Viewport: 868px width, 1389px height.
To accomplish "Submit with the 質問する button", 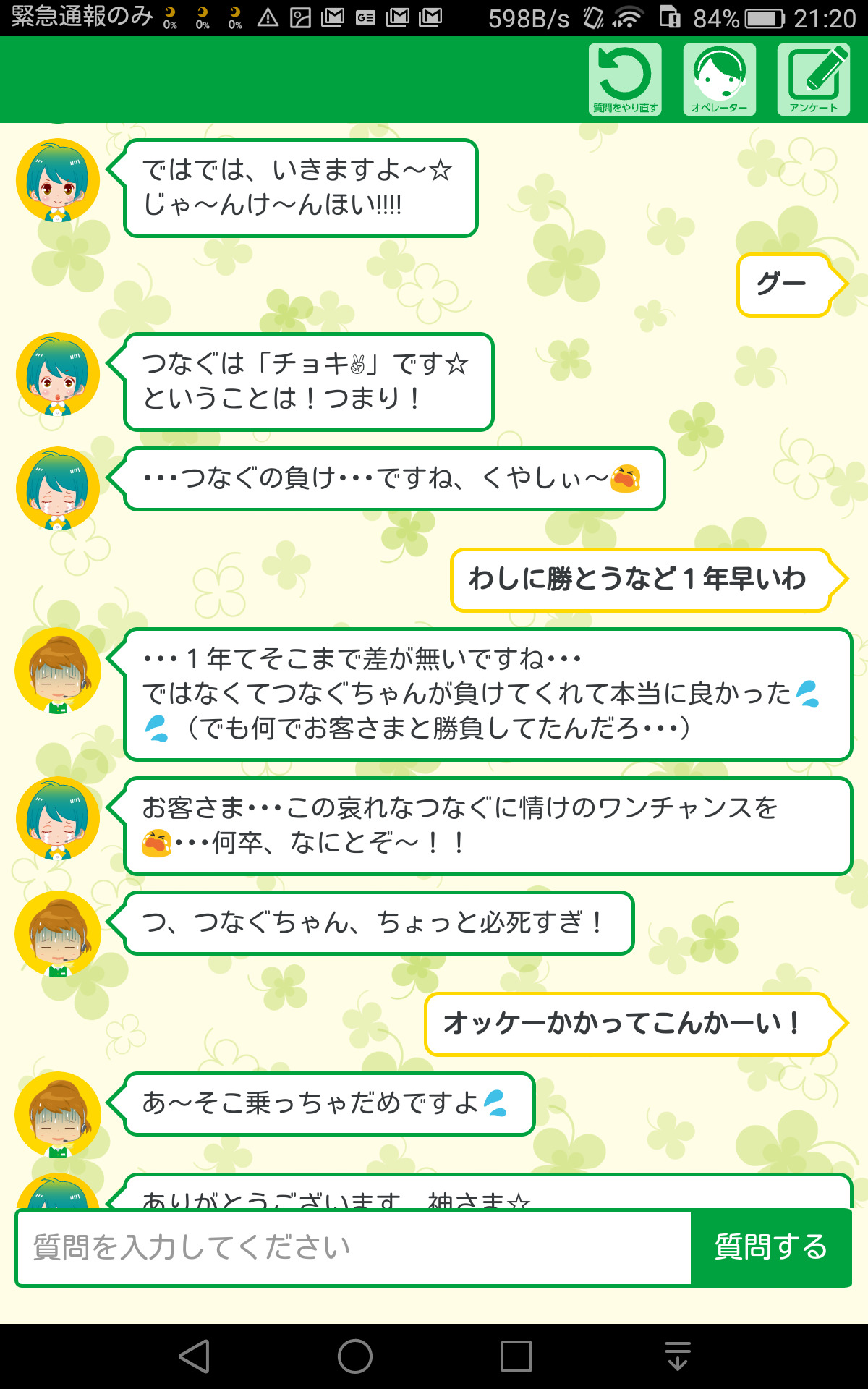I will point(771,1248).
